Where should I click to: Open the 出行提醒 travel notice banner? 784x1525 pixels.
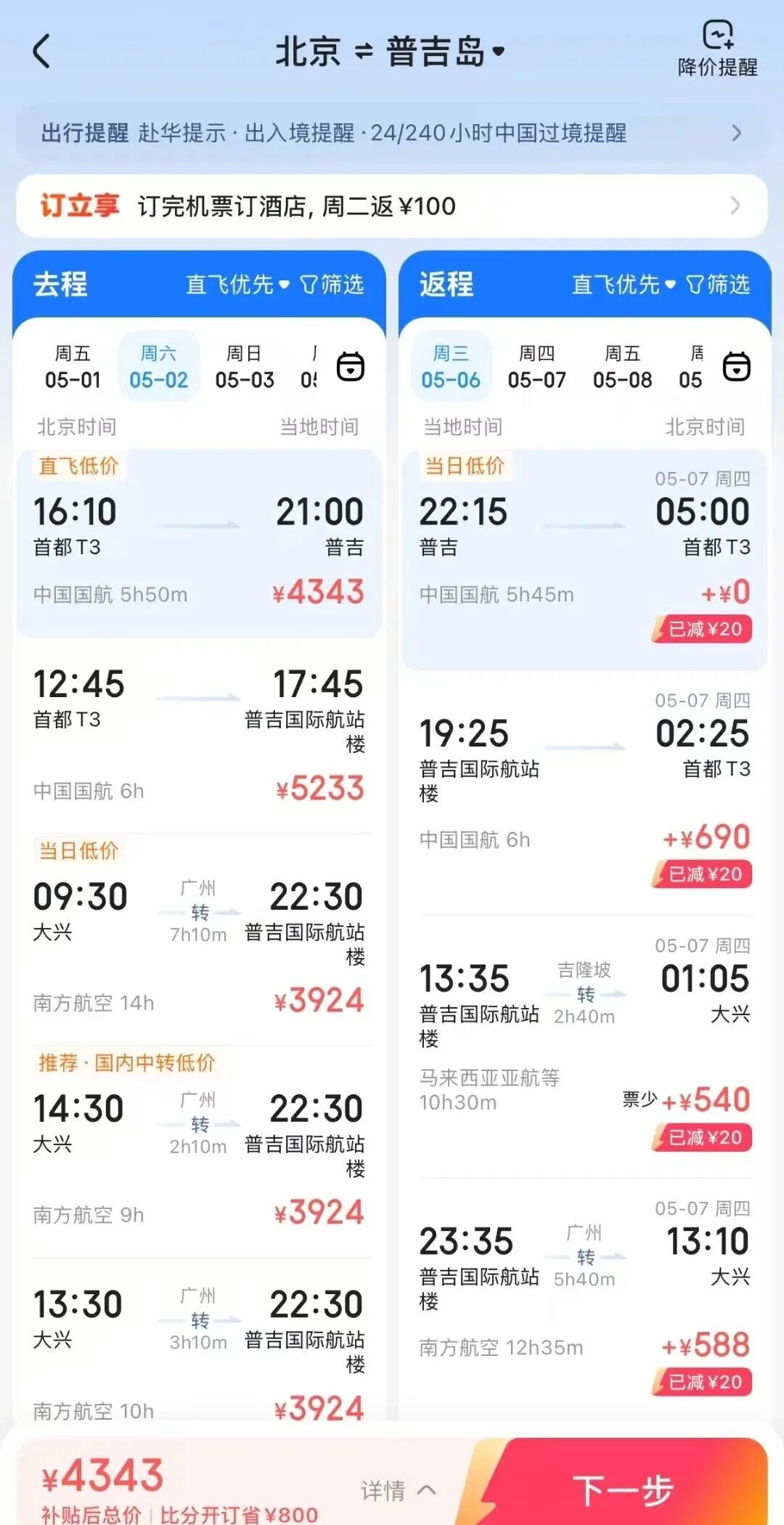[392, 133]
